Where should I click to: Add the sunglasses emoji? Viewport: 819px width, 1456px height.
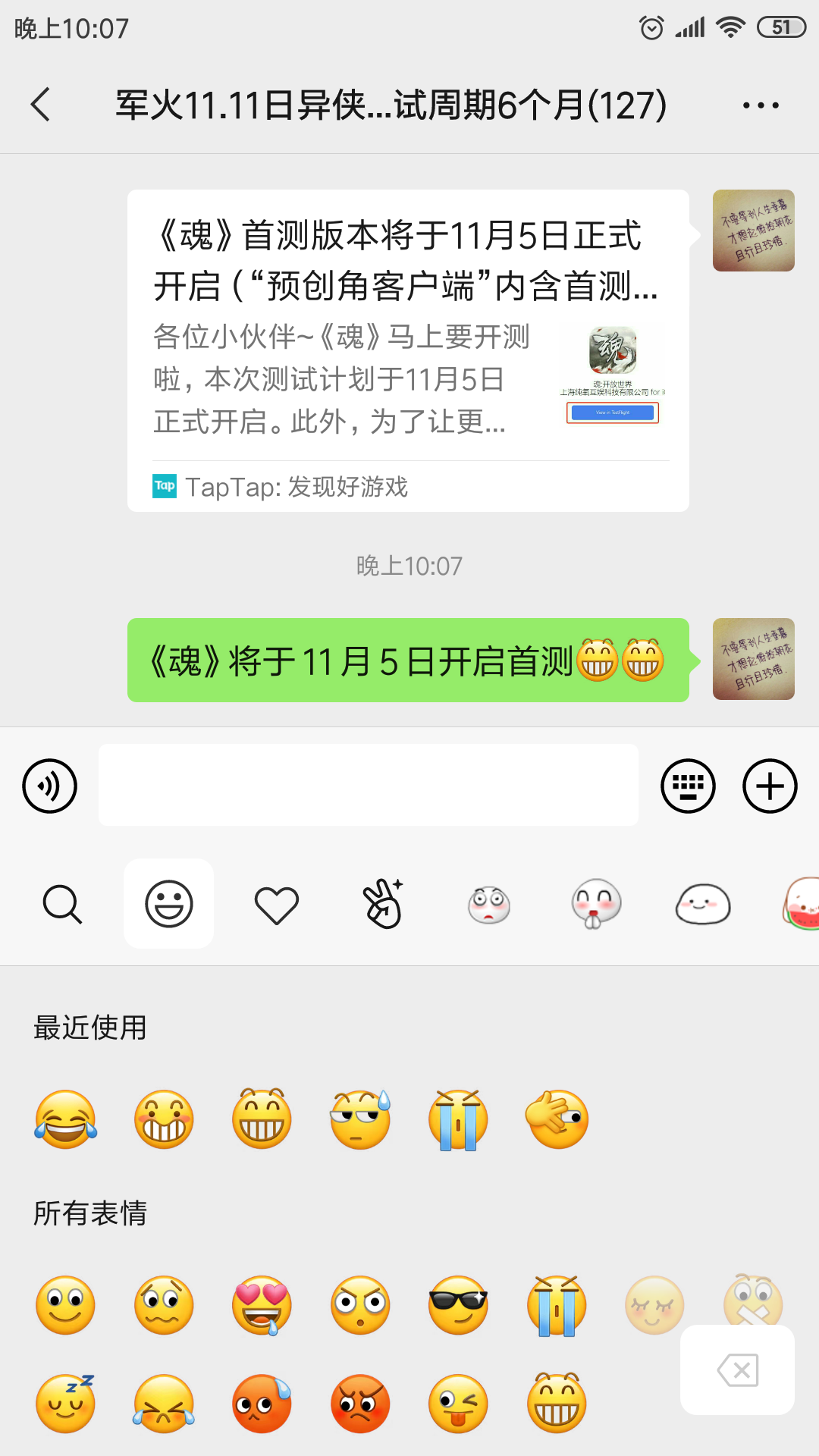tap(458, 1304)
